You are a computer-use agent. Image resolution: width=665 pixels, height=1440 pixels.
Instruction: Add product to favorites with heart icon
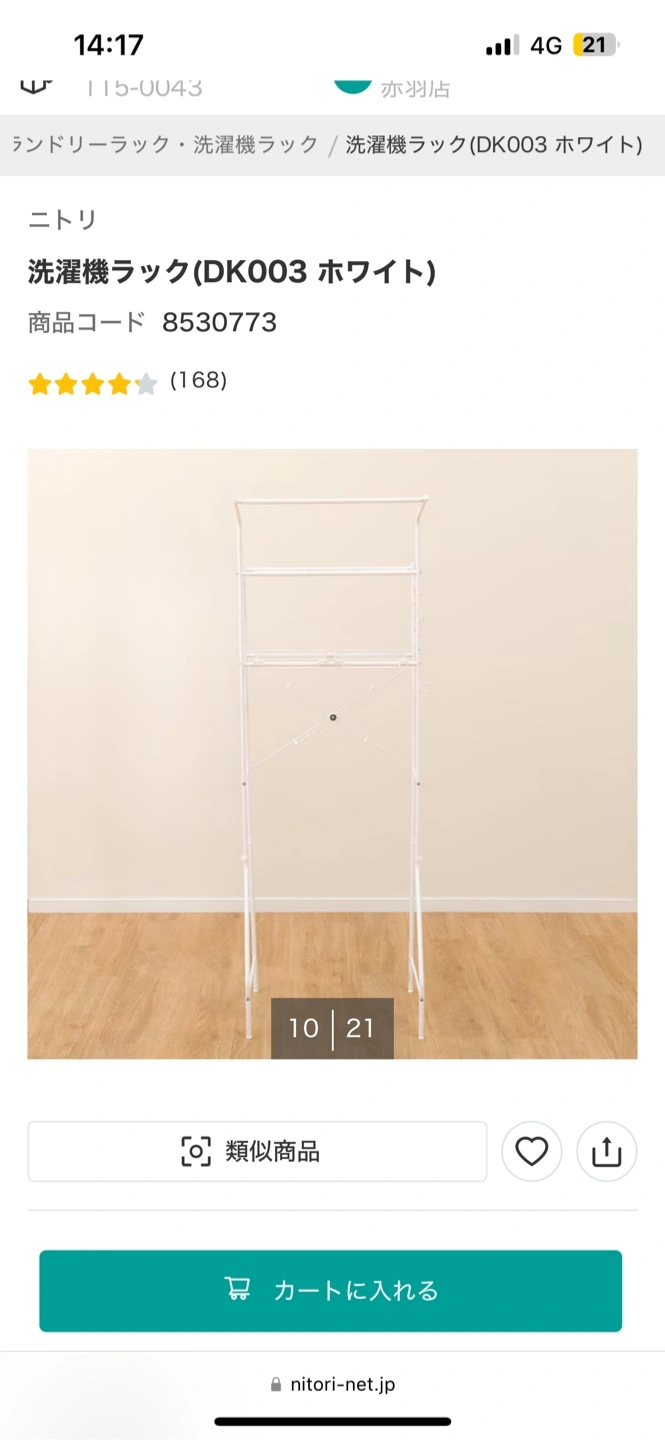531,1152
